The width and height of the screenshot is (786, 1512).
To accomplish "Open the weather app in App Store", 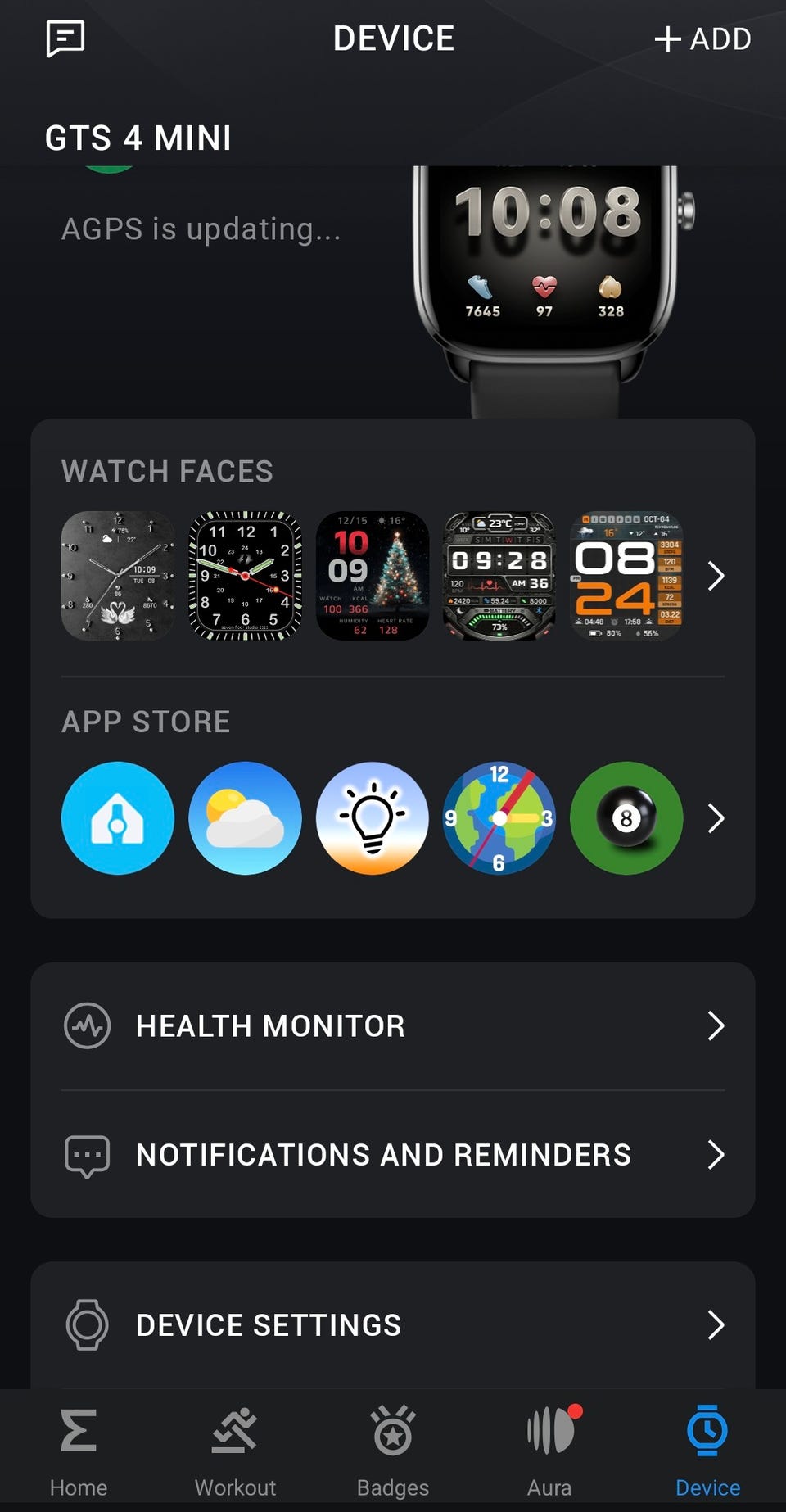I will pos(245,818).
